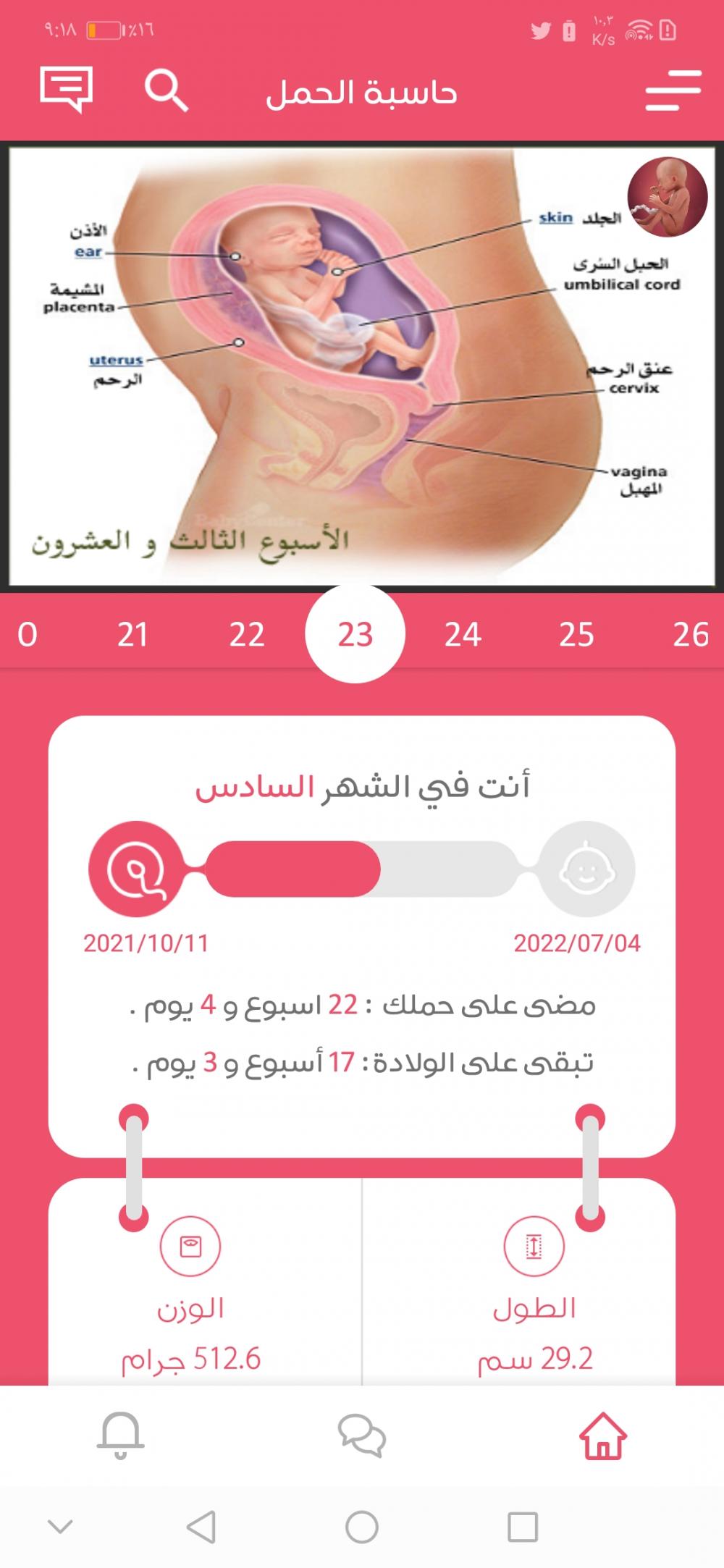Go to the home tab

point(602,1436)
